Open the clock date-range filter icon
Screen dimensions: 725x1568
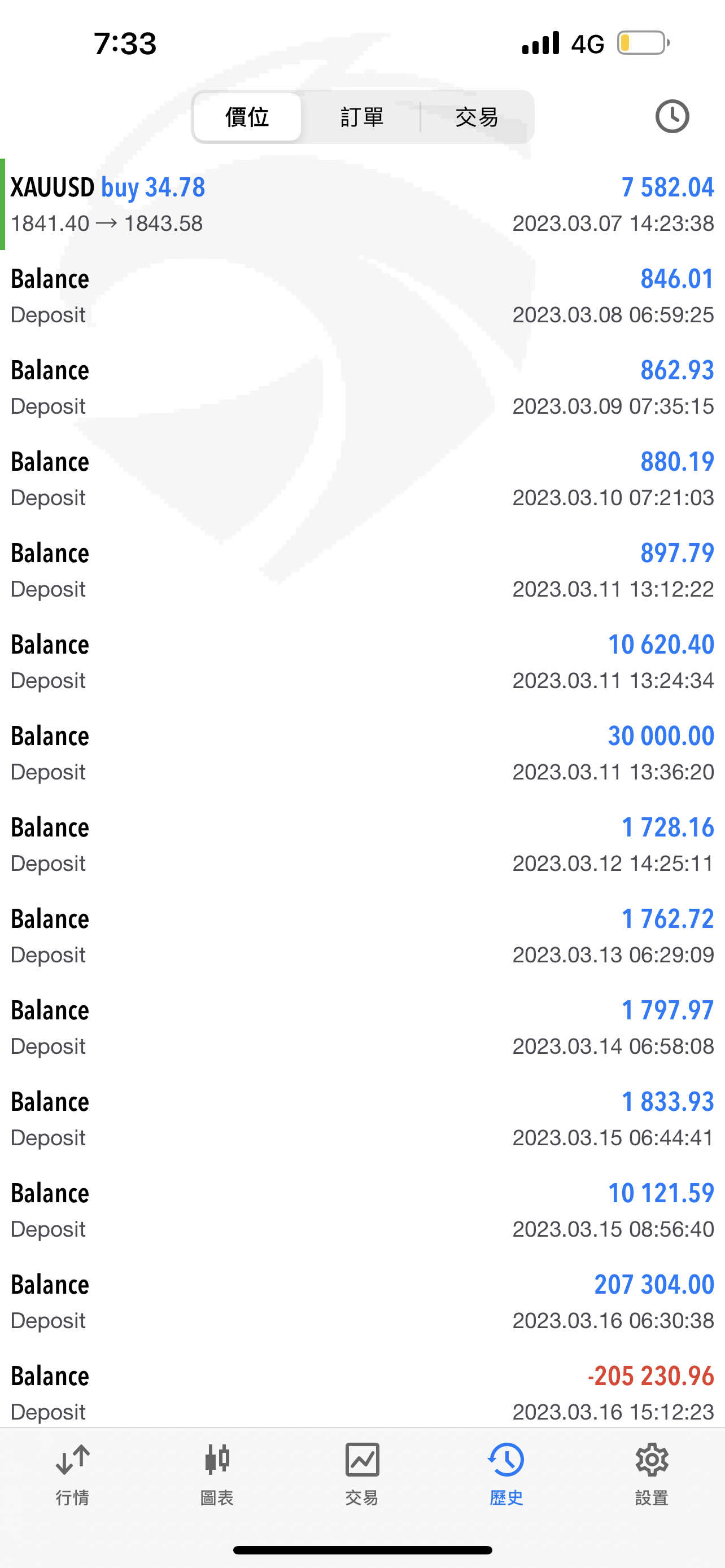pos(672,116)
